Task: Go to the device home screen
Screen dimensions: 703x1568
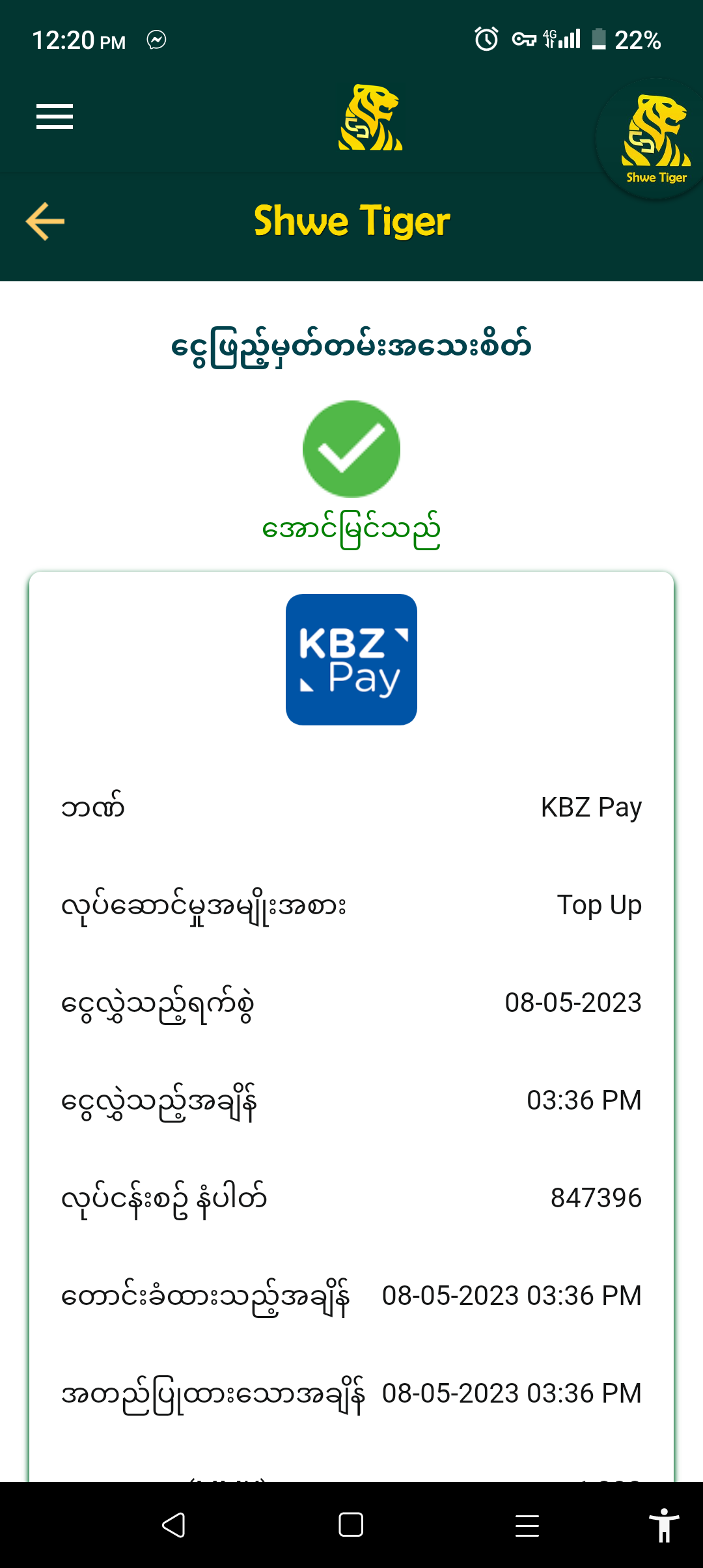Action: [x=351, y=1525]
